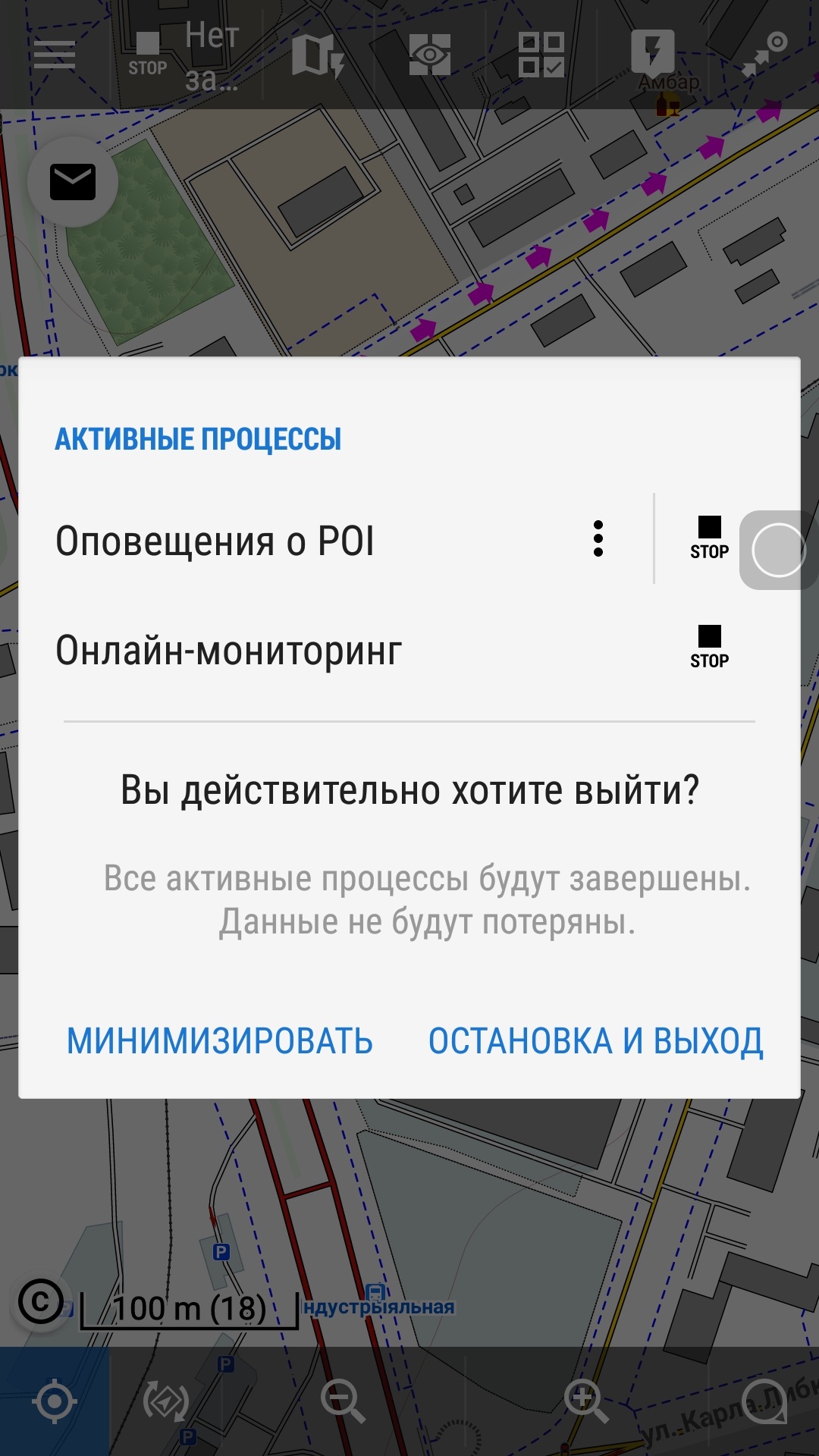This screenshot has width=819, height=1456.
Task: Stop the Оповещения о POI process
Action: (x=709, y=538)
